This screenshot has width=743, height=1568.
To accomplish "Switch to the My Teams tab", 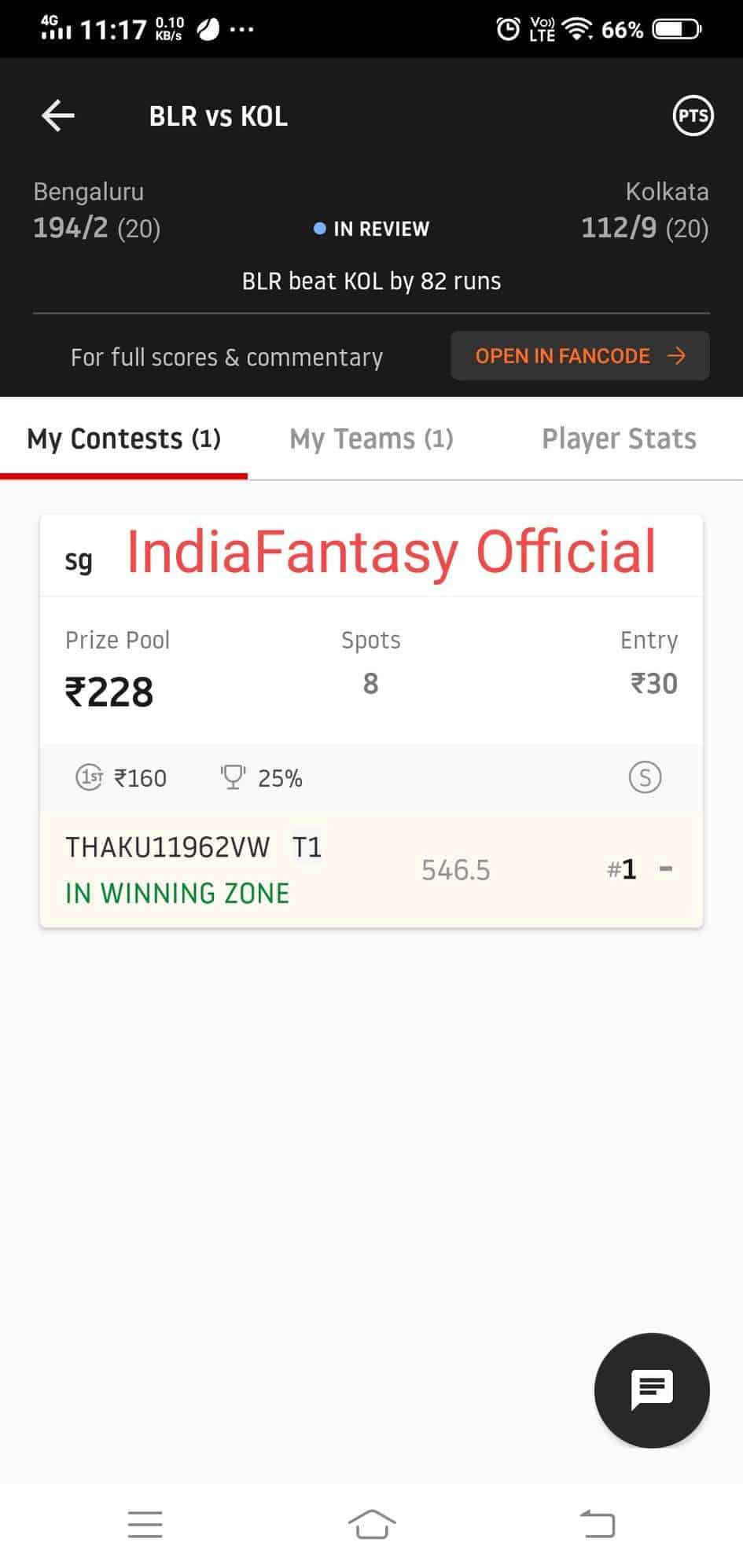I will click(371, 439).
